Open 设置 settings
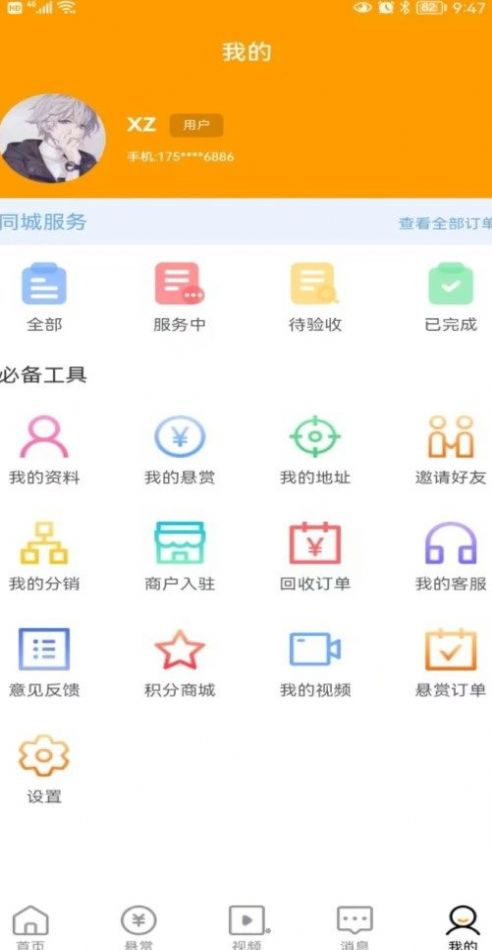492x950 pixels. [x=44, y=769]
